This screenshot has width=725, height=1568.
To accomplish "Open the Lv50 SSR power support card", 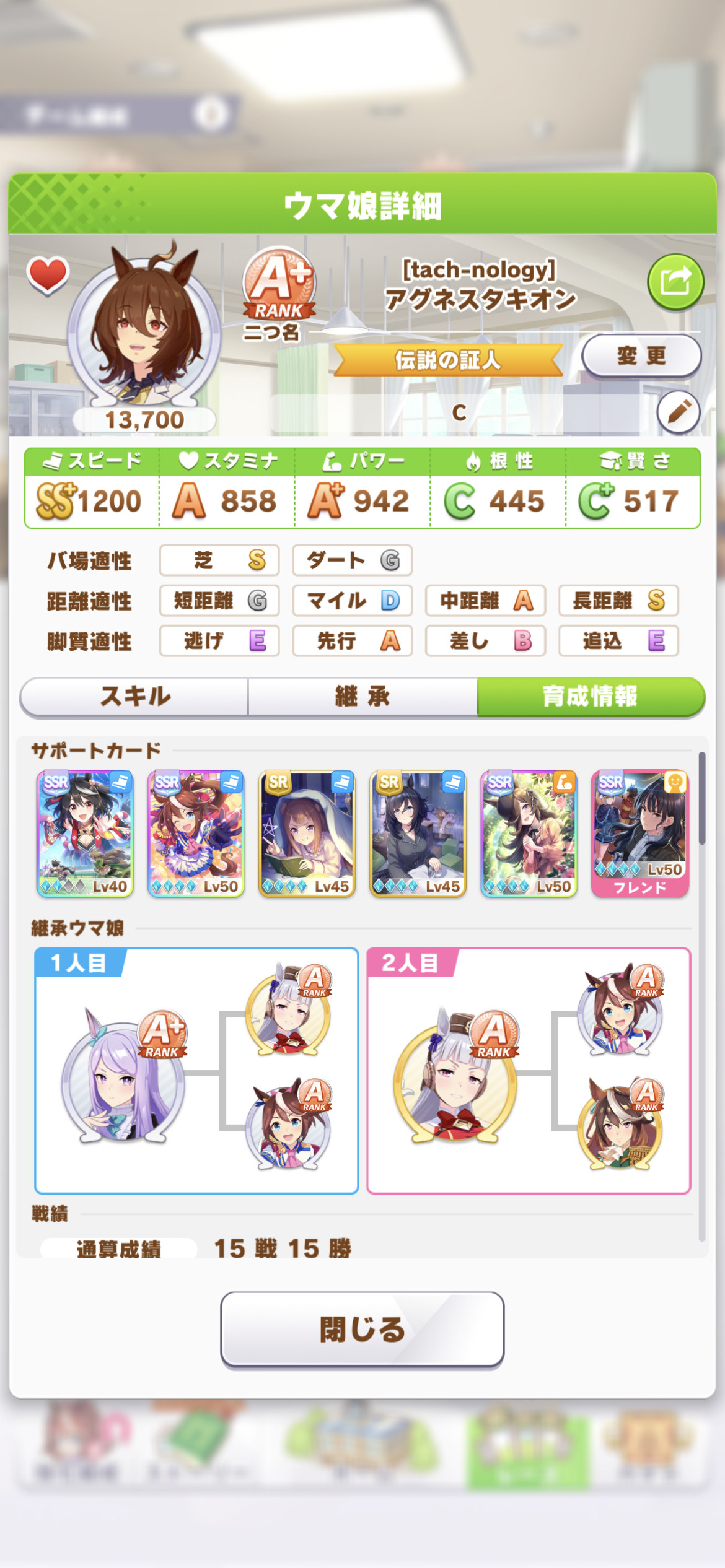I will click(529, 834).
